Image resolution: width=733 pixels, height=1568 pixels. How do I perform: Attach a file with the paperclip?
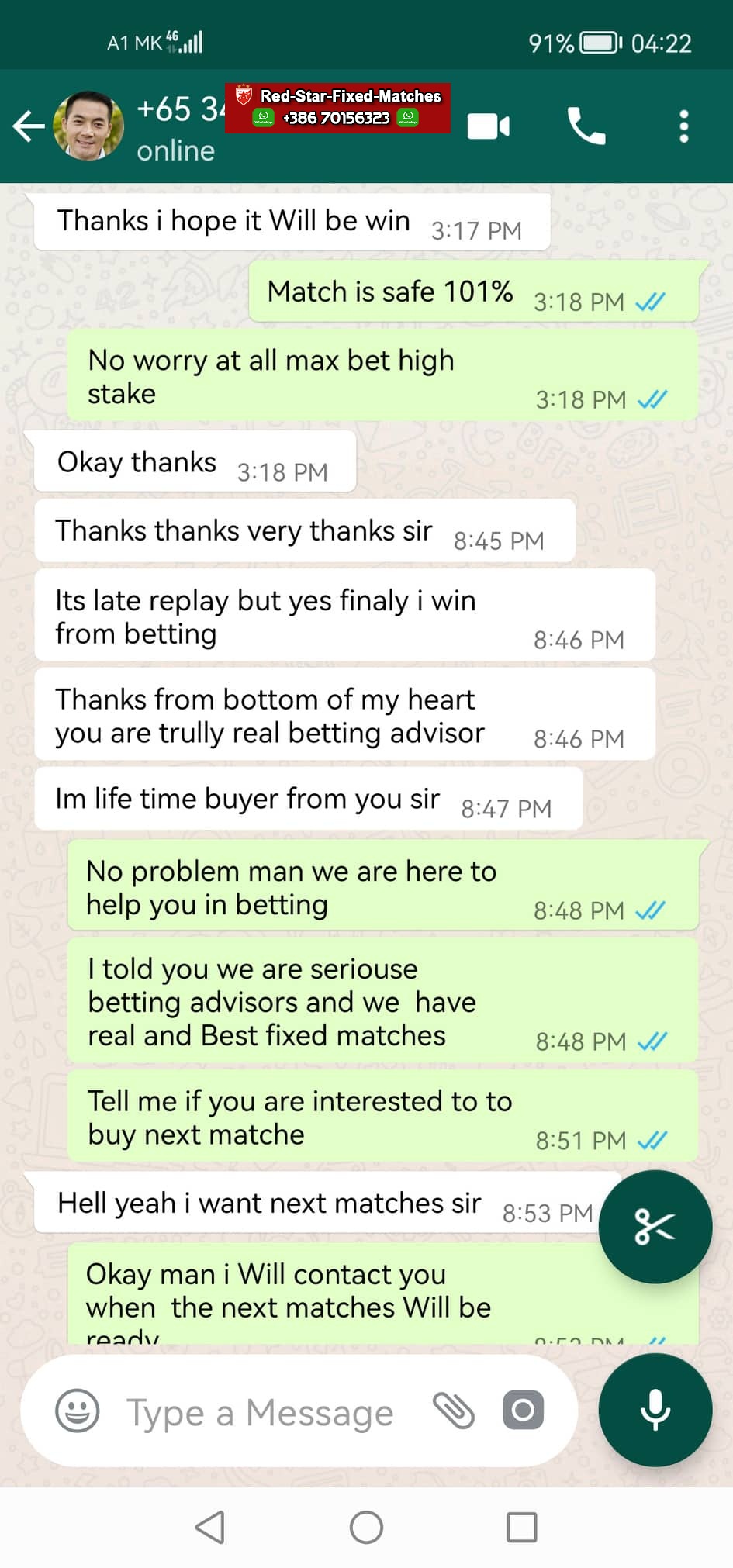[454, 1411]
